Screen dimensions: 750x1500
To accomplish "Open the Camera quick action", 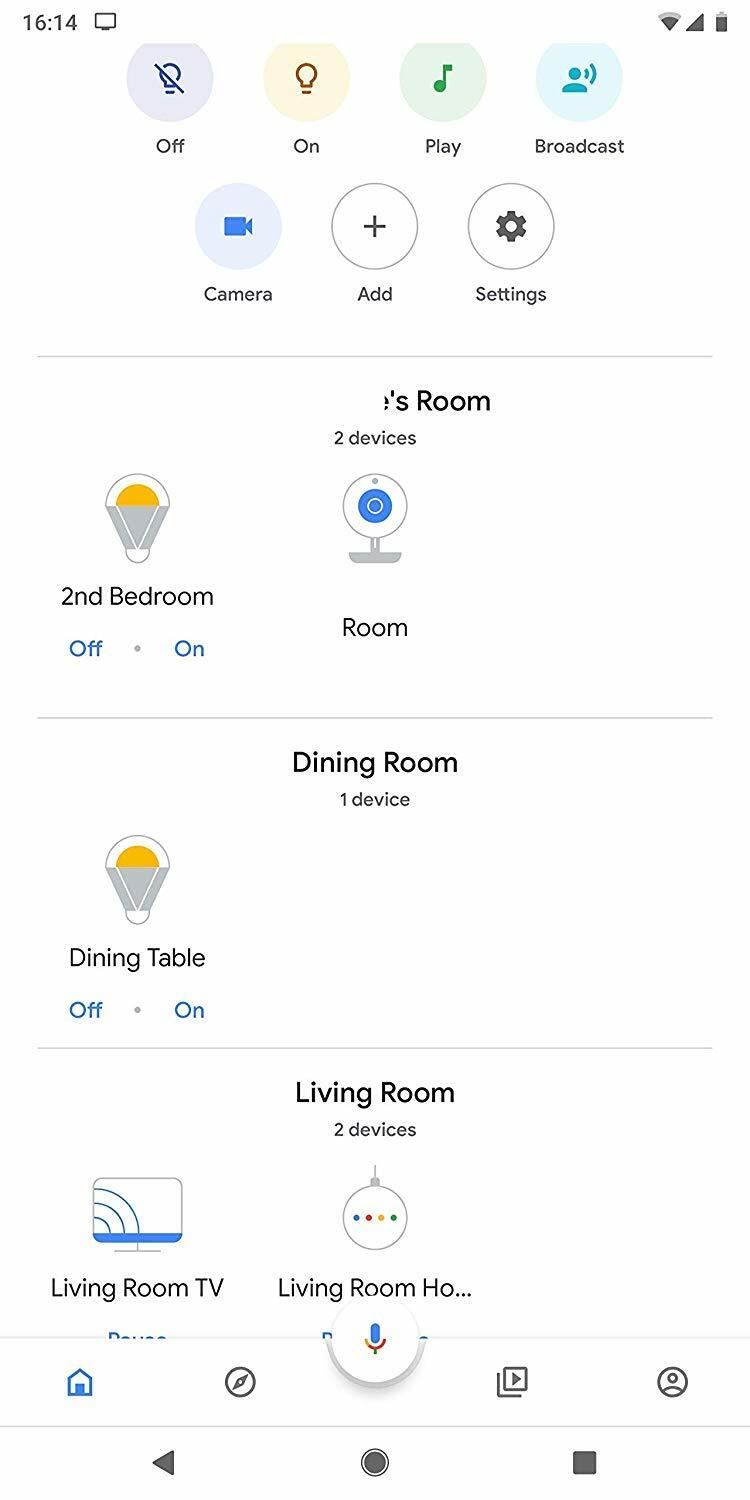I will 237,226.
